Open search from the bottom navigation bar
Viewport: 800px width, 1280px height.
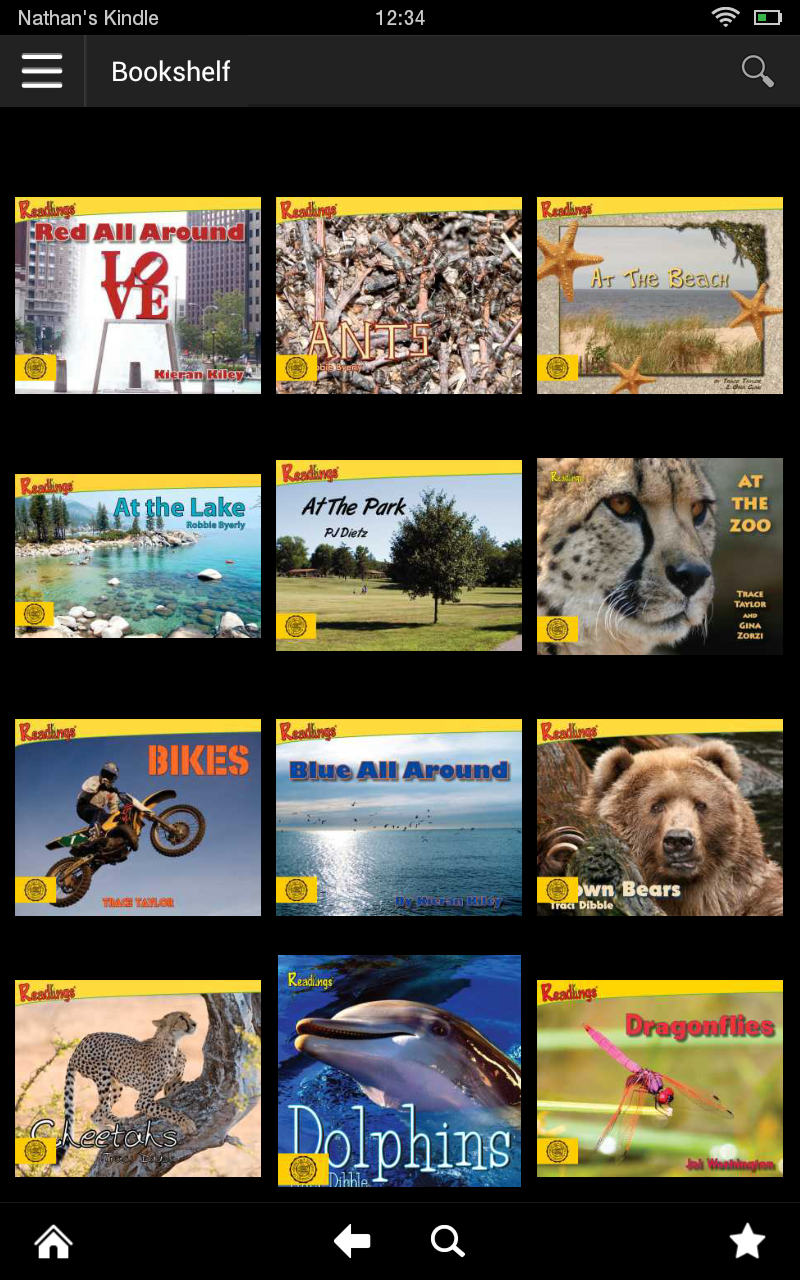448,1241
